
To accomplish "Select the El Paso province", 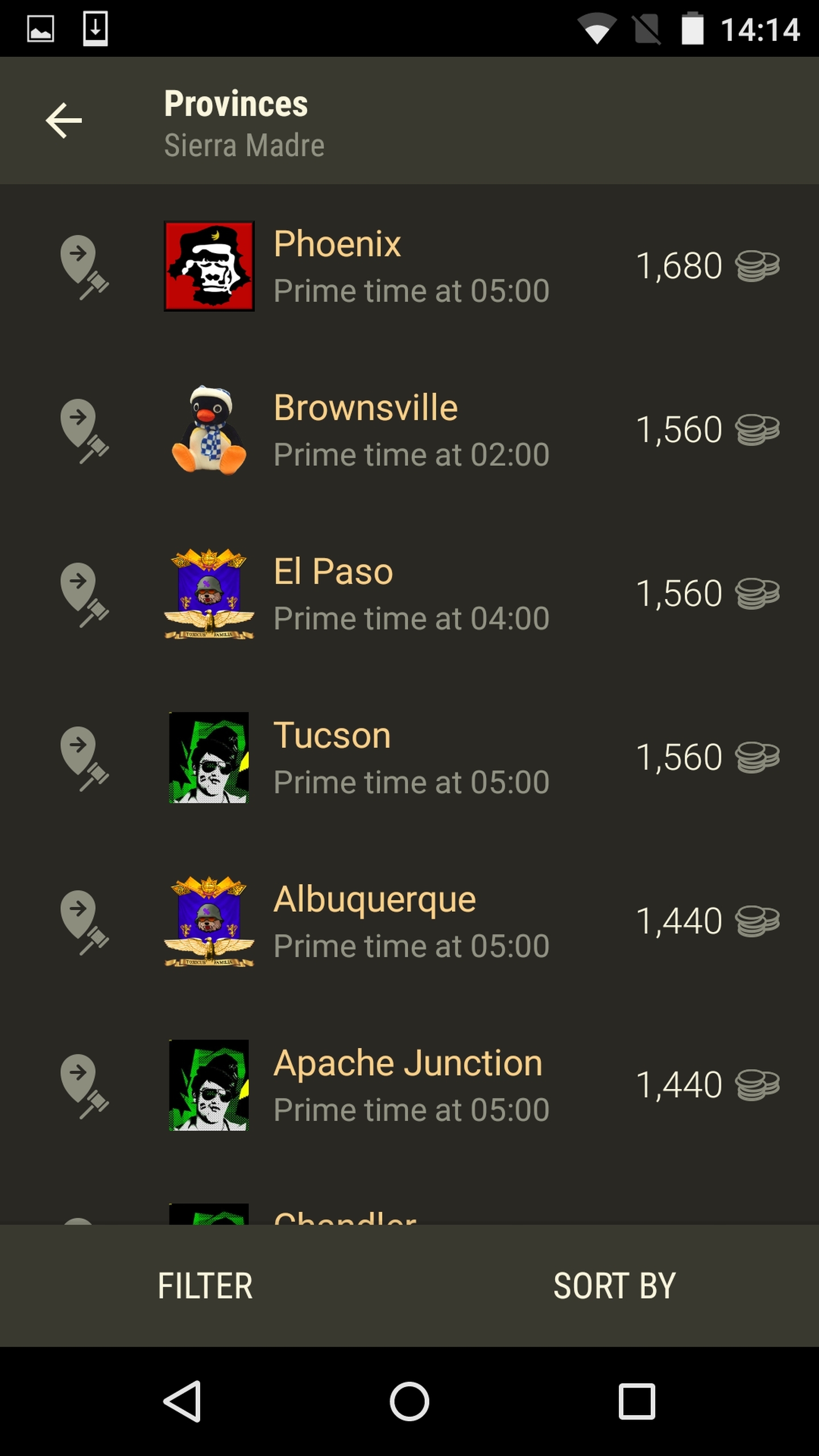I will click(409, 594).
